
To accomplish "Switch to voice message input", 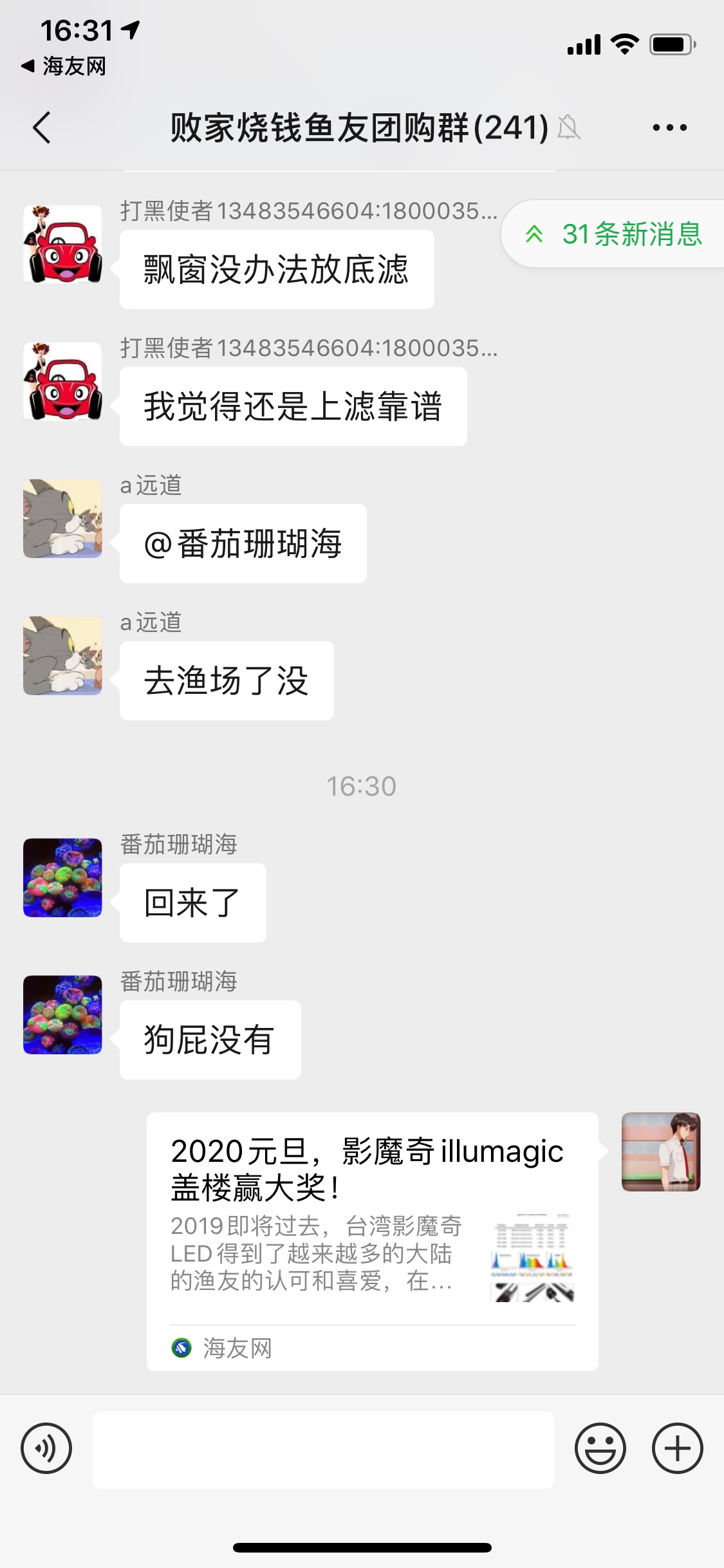I will [x=46, y=1448].
